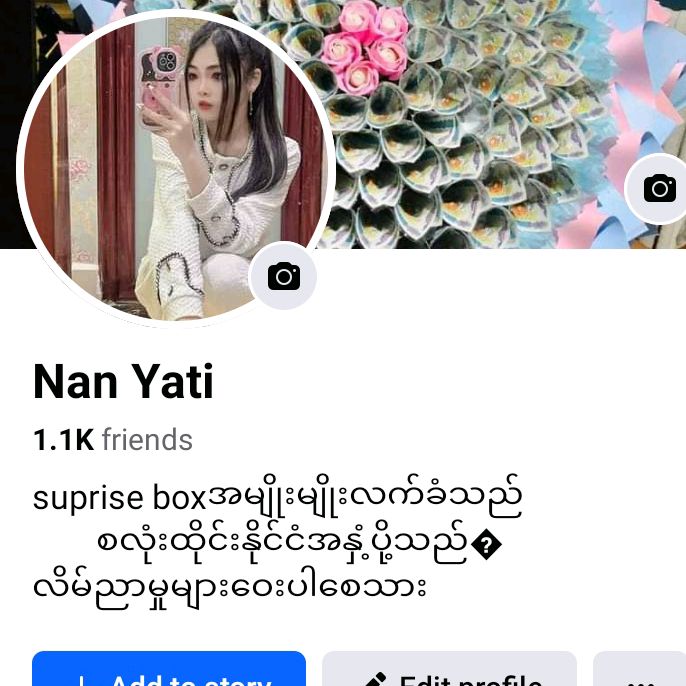
Task: View the 1.1K friends list
Action: coord(113,440)
